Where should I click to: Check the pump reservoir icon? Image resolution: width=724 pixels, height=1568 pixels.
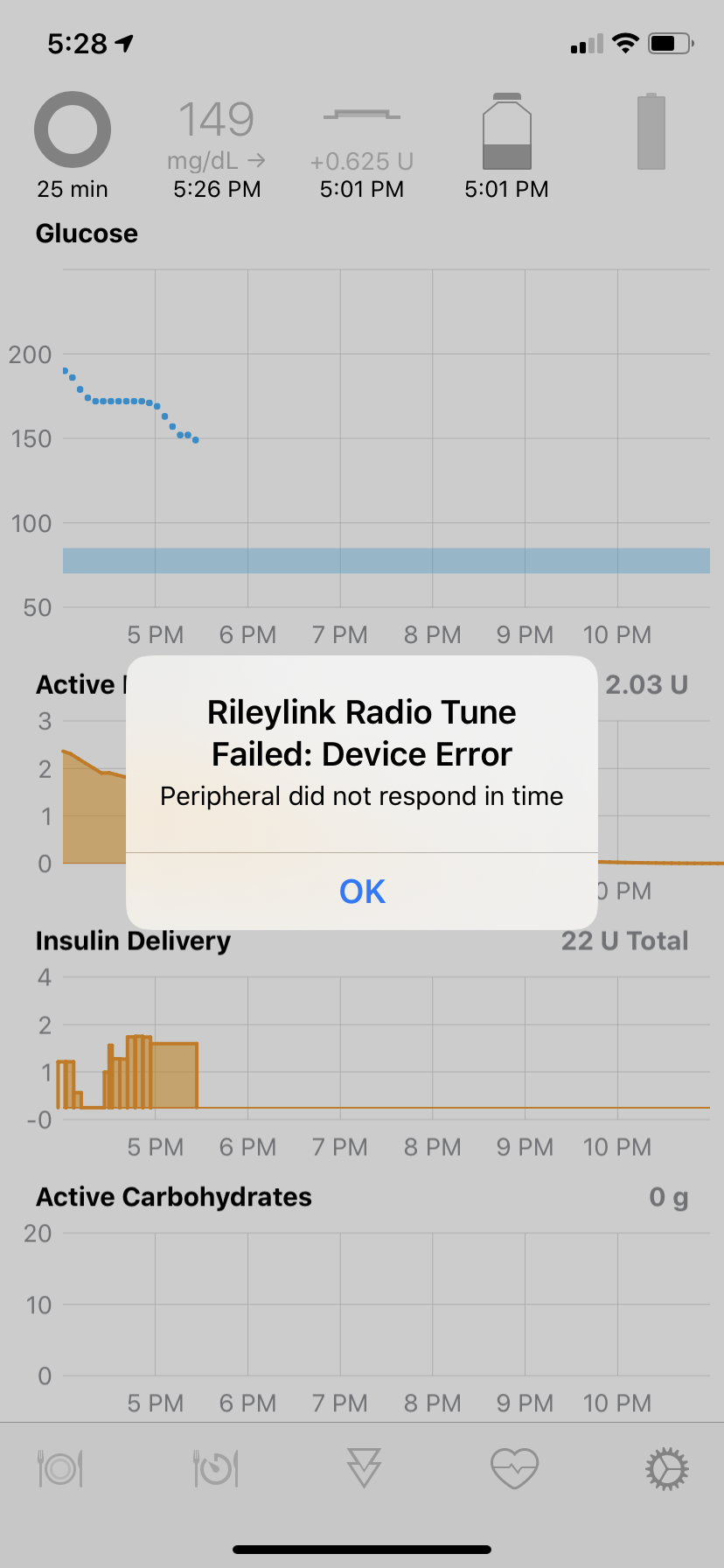click(x=506, y=133)
